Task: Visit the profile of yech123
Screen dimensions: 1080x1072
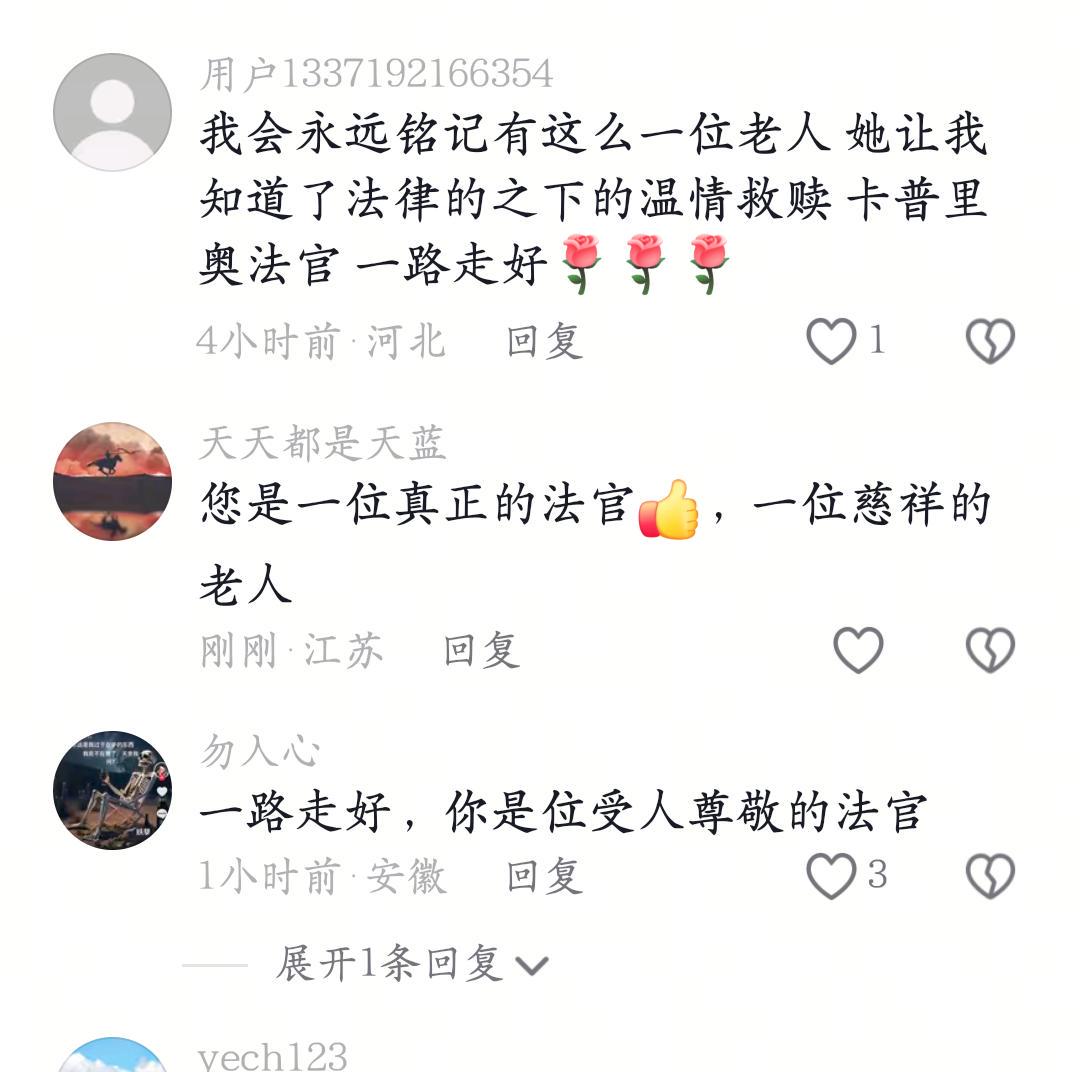Action: (273, 1056)
